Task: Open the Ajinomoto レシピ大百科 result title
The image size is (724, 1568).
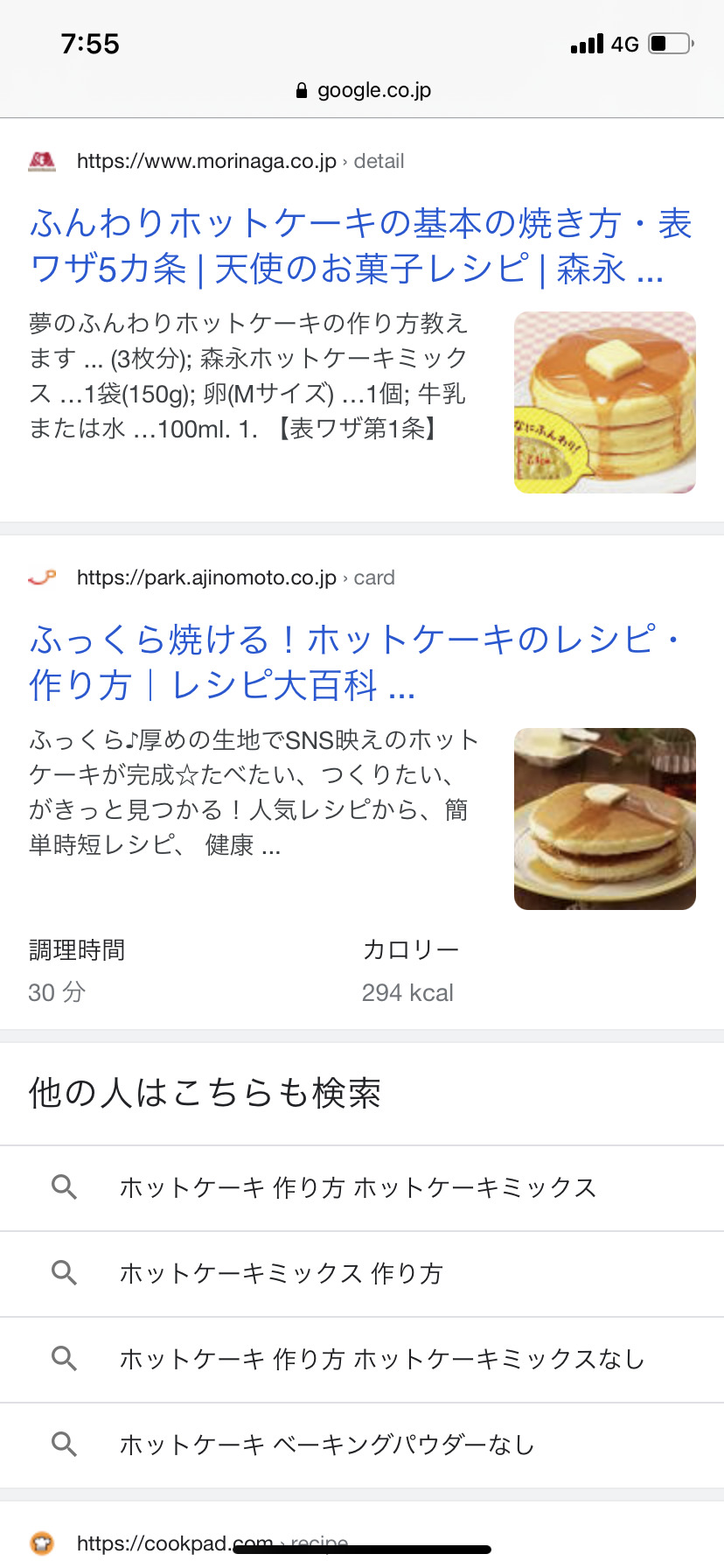Action: (356, 662)
